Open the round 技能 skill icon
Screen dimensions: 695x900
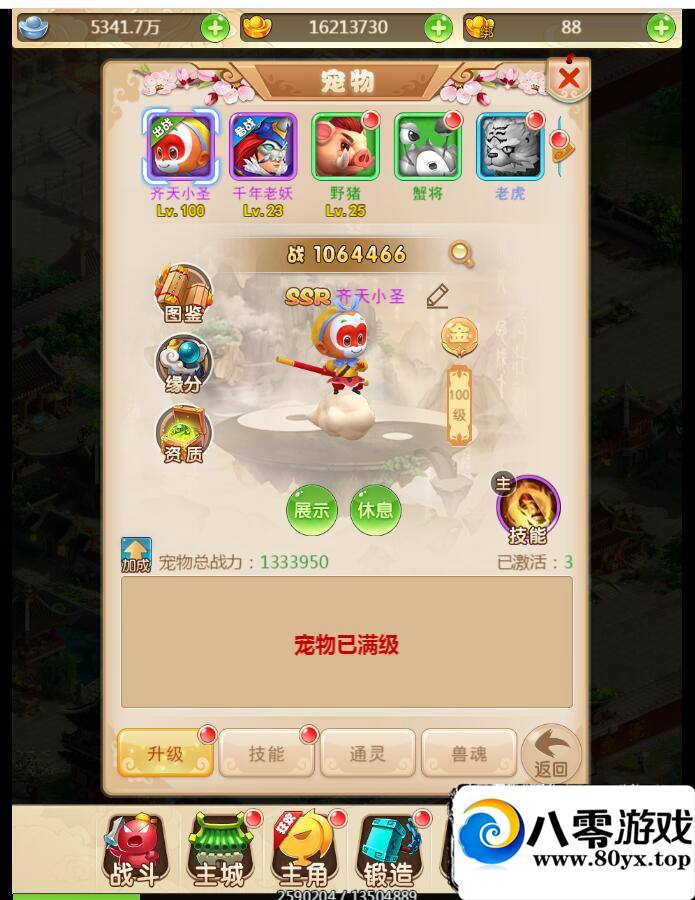pyautogui.click(x=528, y=510)
